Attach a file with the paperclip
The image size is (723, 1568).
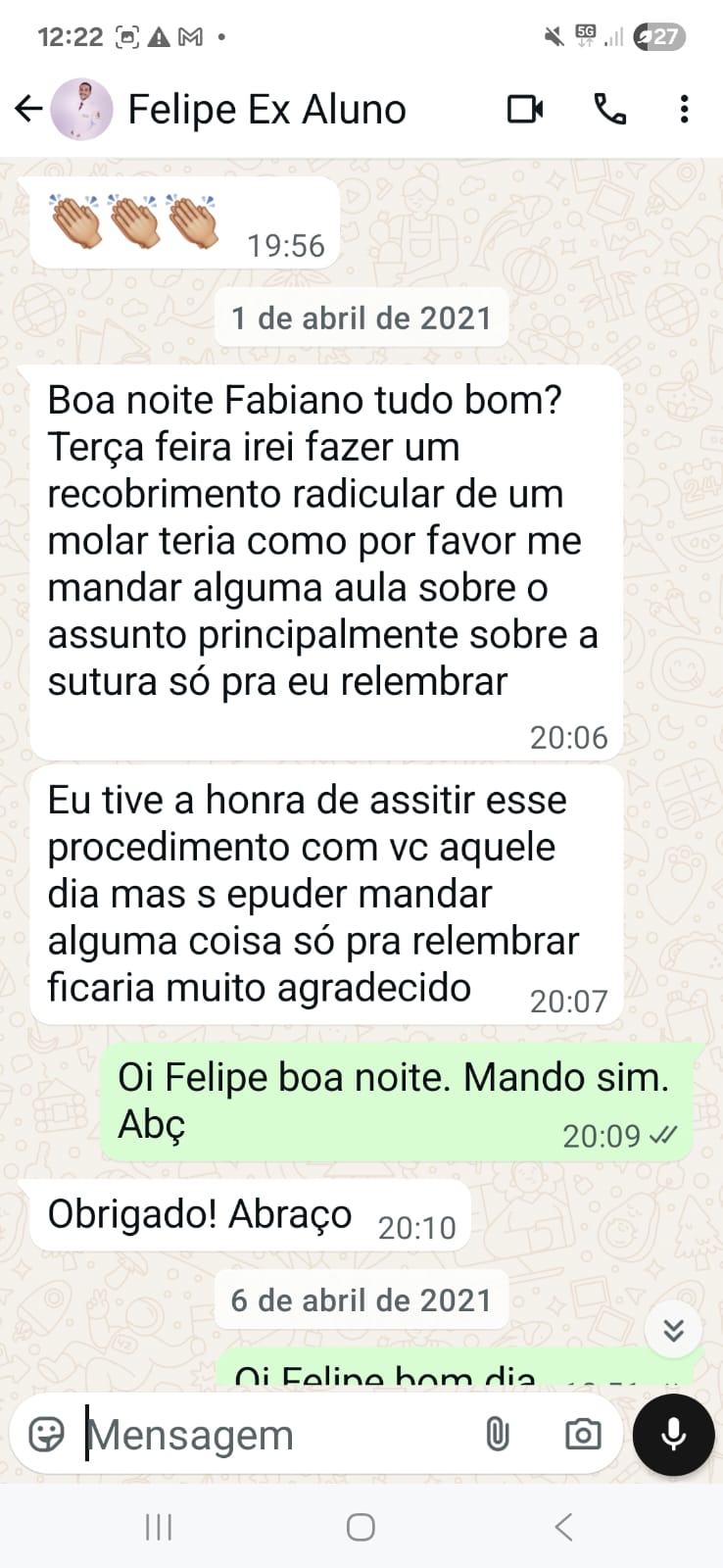(x=500, y=1434)
